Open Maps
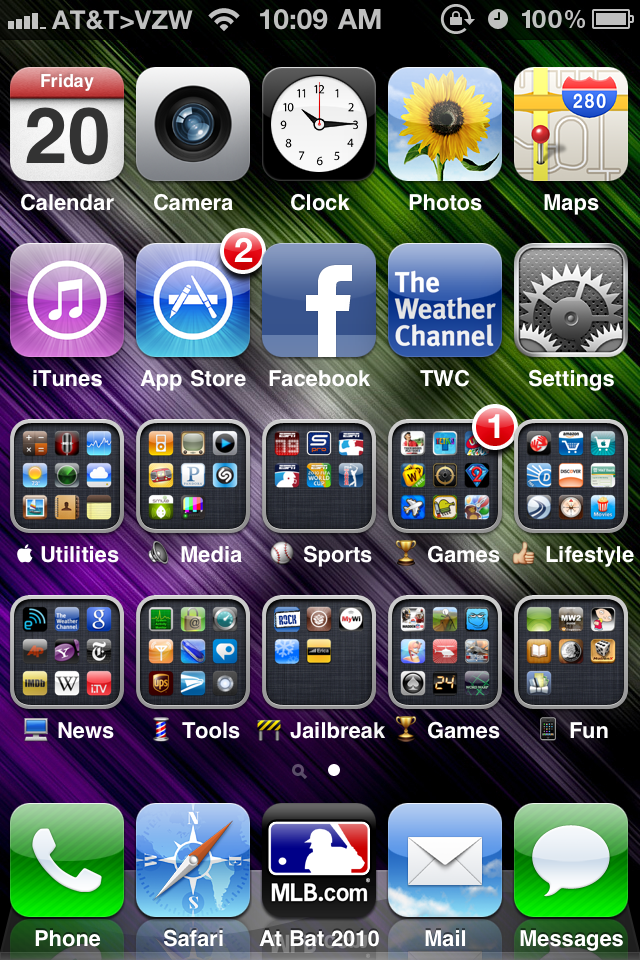 (x=571, y=125)
